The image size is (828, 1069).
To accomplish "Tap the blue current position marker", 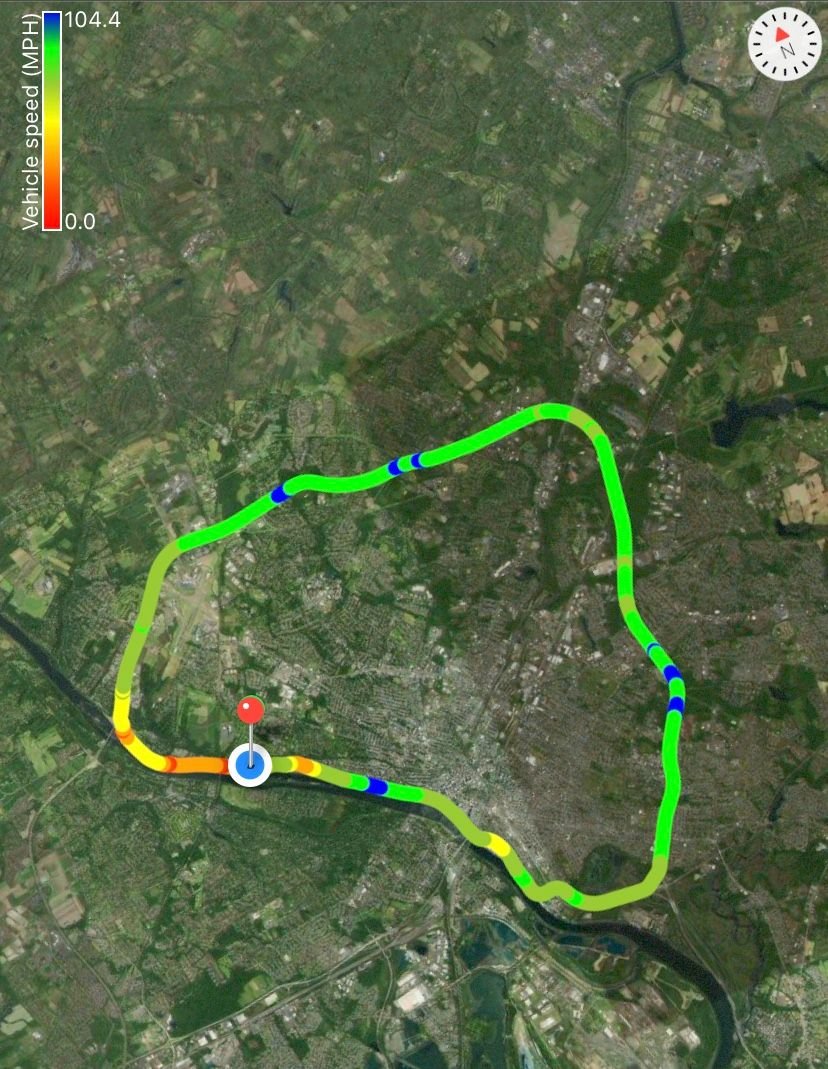I will click(250, 766).
